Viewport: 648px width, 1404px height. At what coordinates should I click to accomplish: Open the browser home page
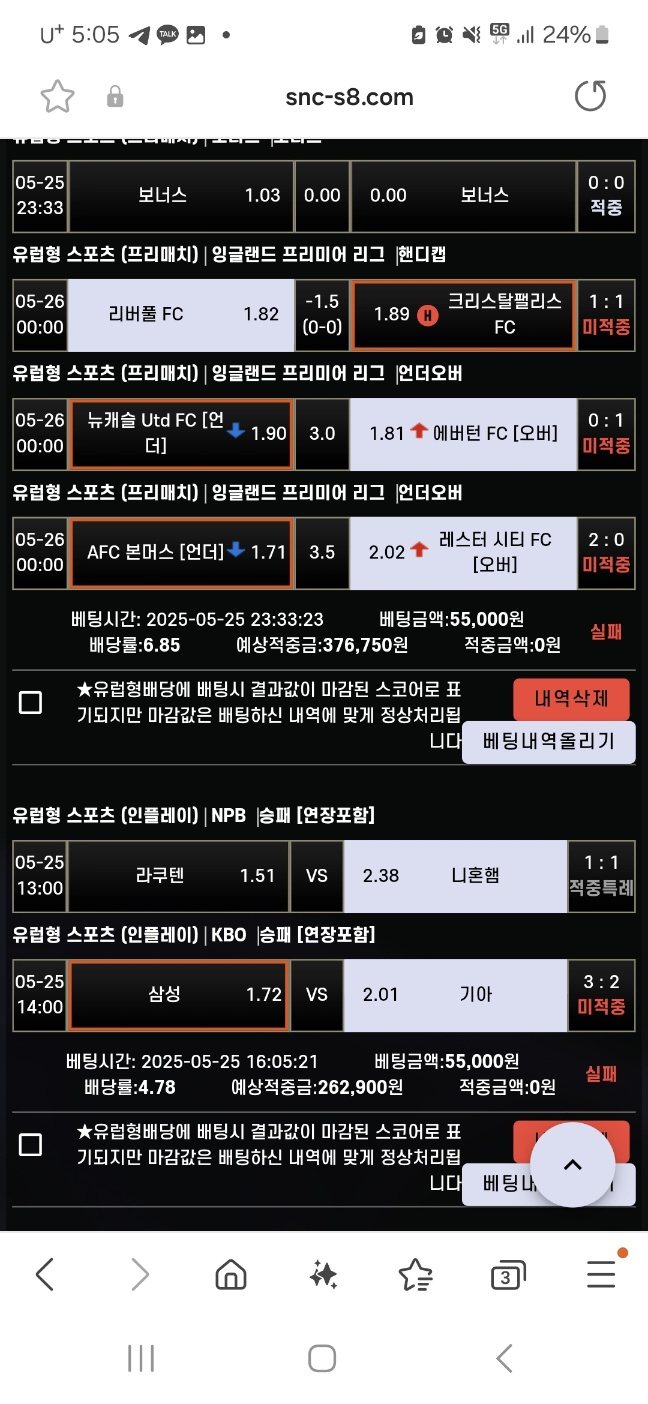pyautogui.click(x=231, y=1274)
